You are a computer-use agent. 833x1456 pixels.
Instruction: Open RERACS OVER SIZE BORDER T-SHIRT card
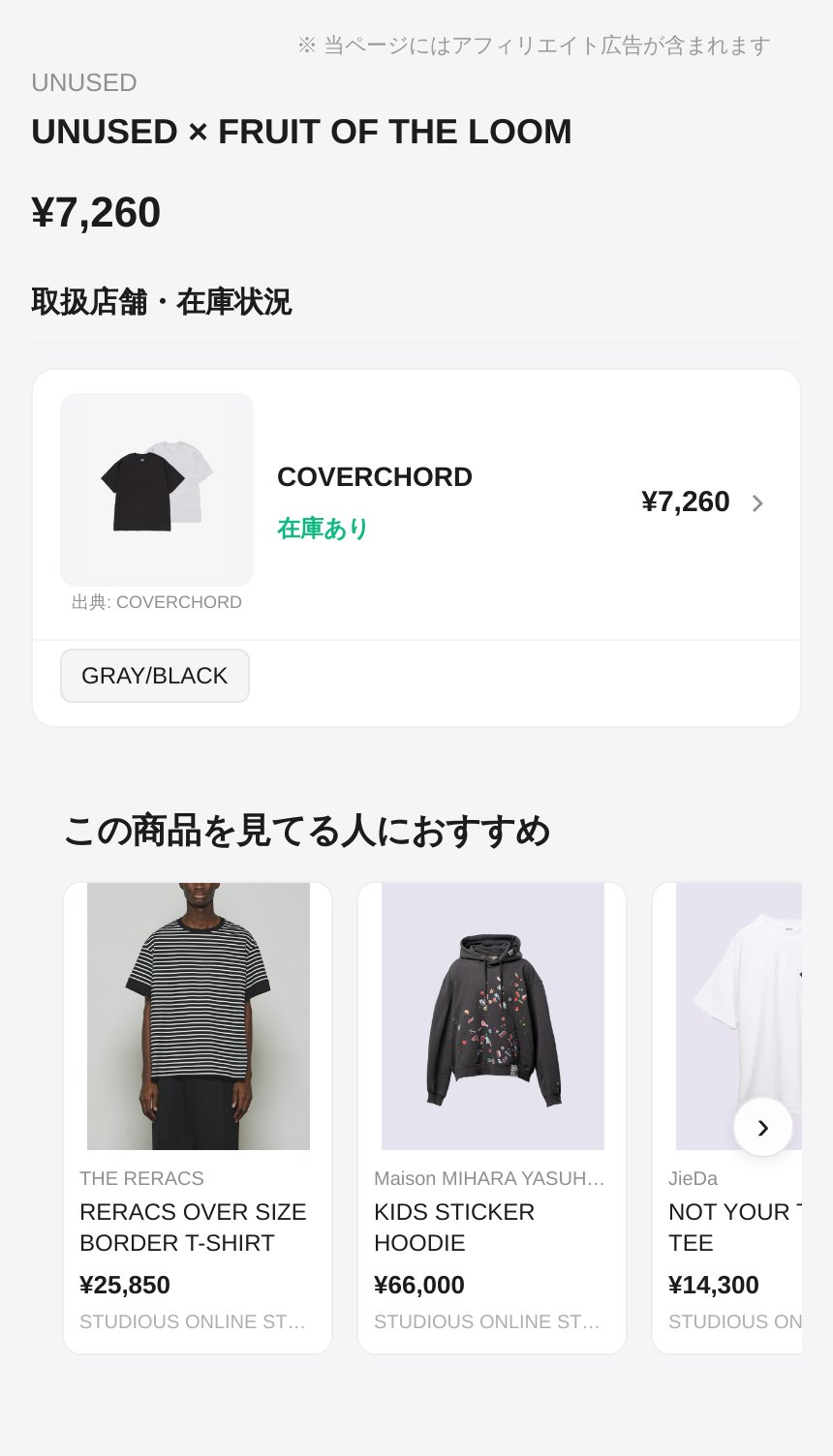198,1116
